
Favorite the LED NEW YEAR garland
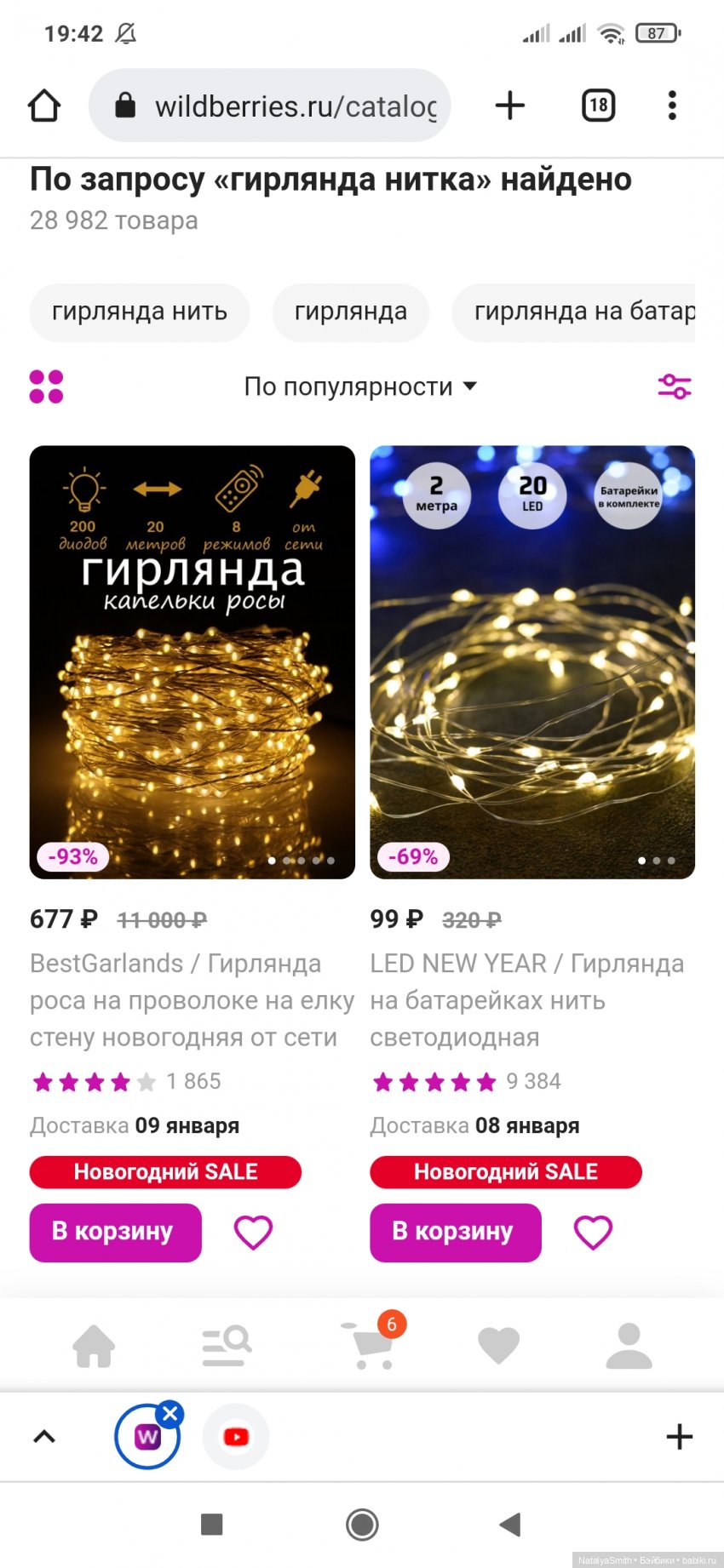pos(593,1232)
